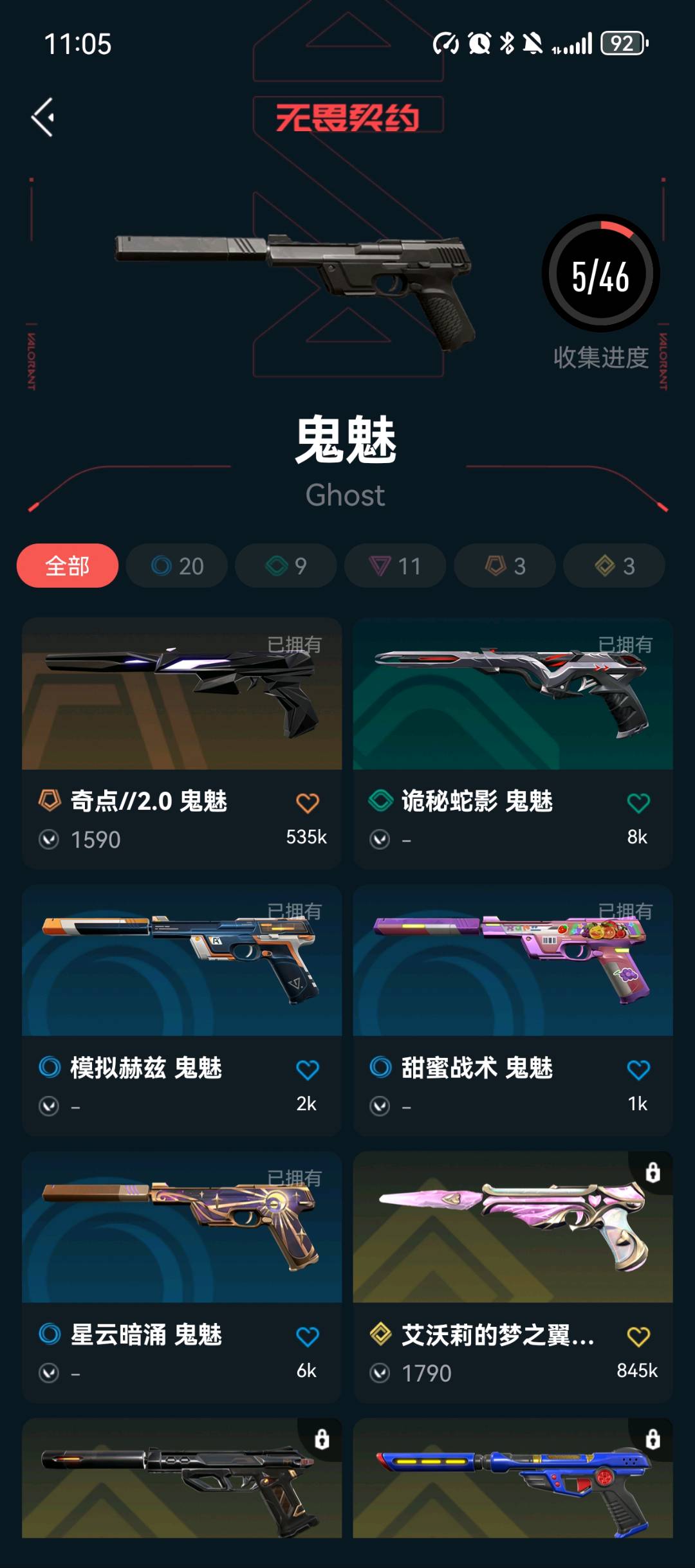Open the locked blue and red ray-gun skin
This screenshot has width=695, height=1568.
[513, 1478]
